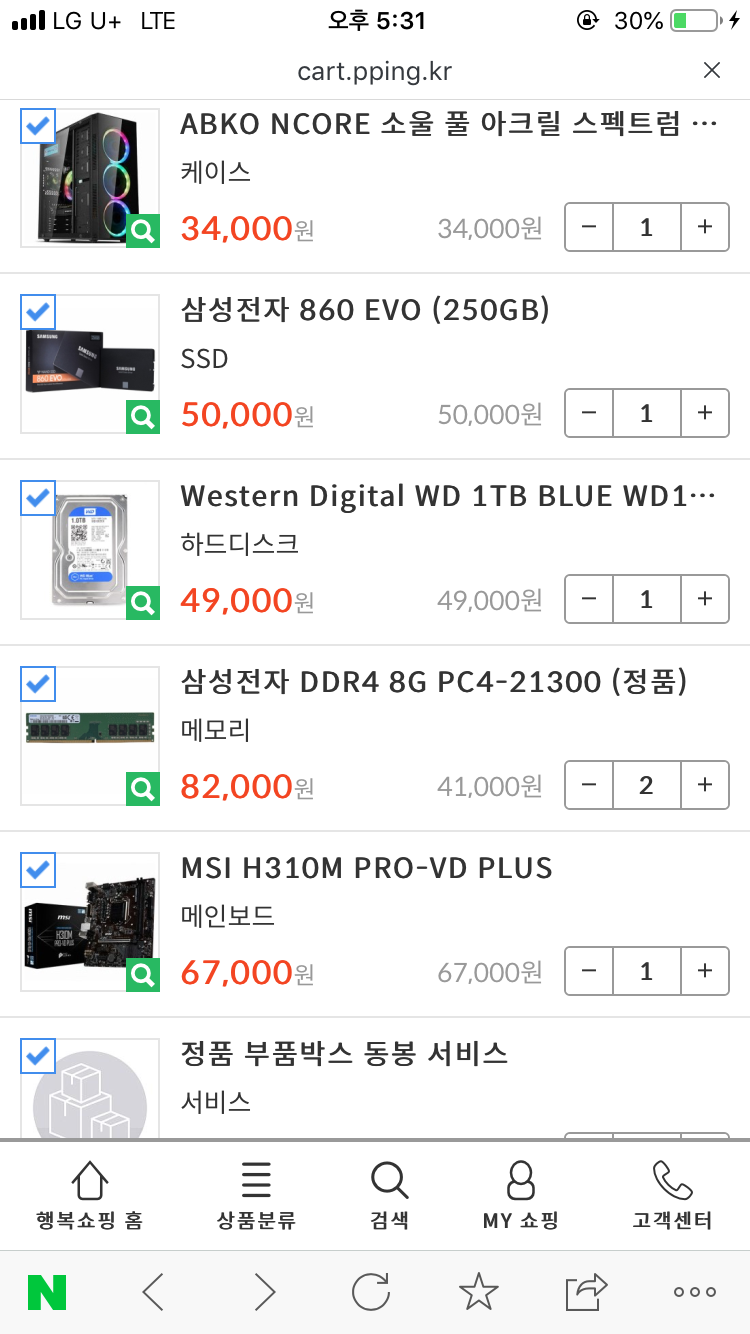Reload the page in the browser
This screenshot has width=750, height=1334.
click(371, 1292)
